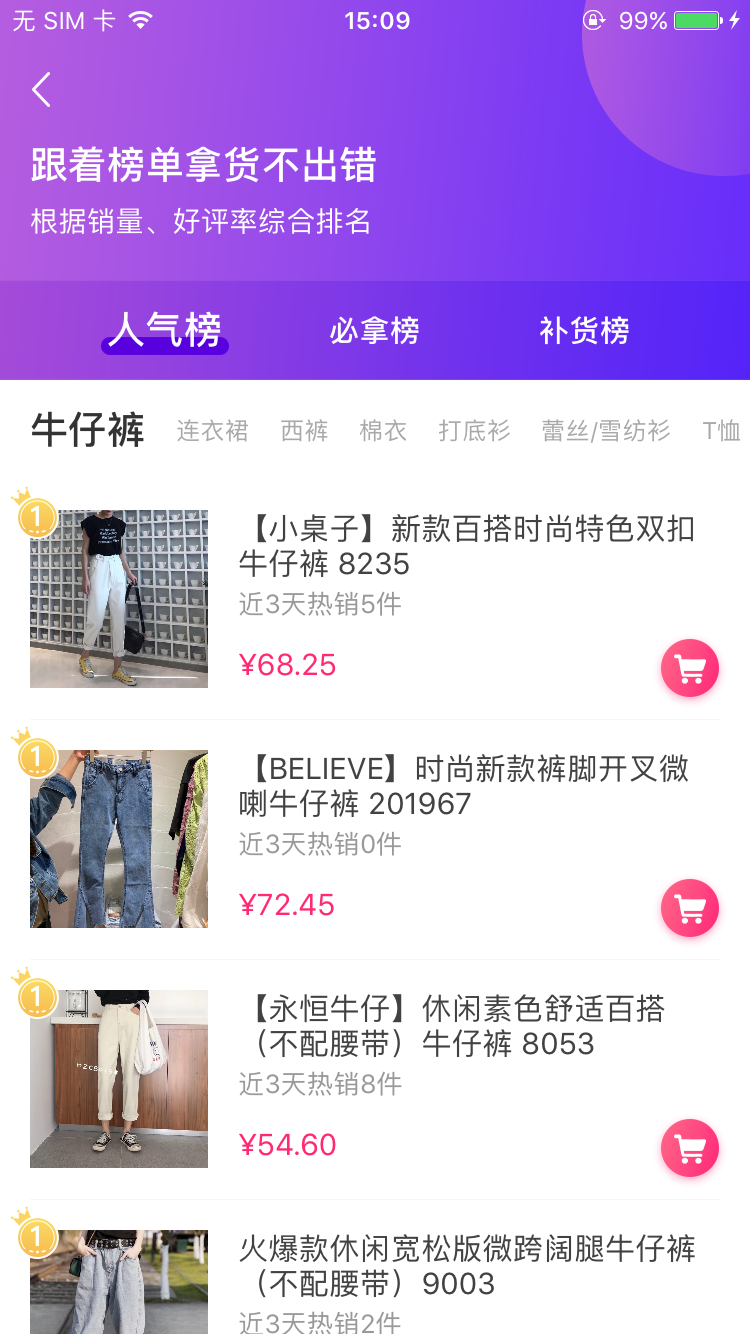Open the 小桌子 双扣牛仔裤 8235 product

[375, 599]
